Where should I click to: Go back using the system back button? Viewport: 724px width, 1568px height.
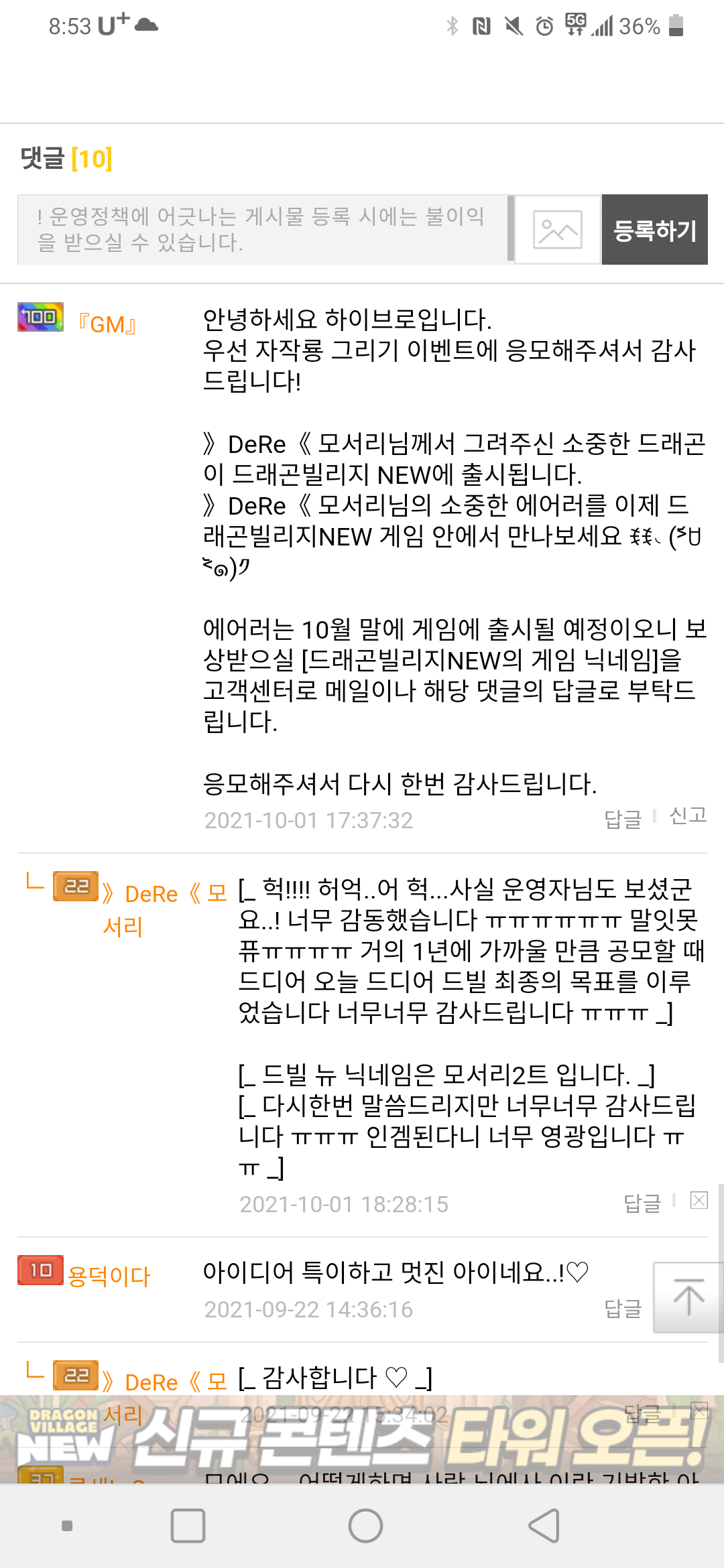coord(544,1526)
